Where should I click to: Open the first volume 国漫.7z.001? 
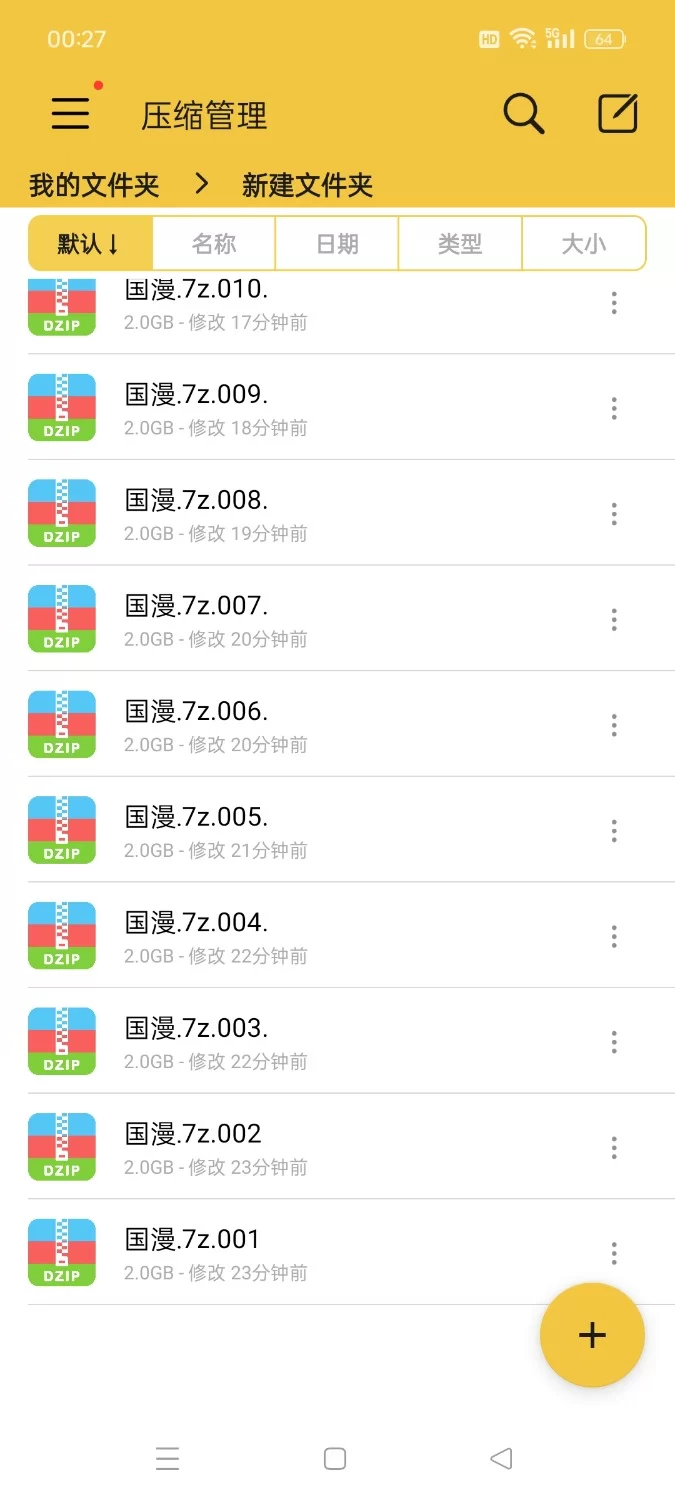point(193,1240)
